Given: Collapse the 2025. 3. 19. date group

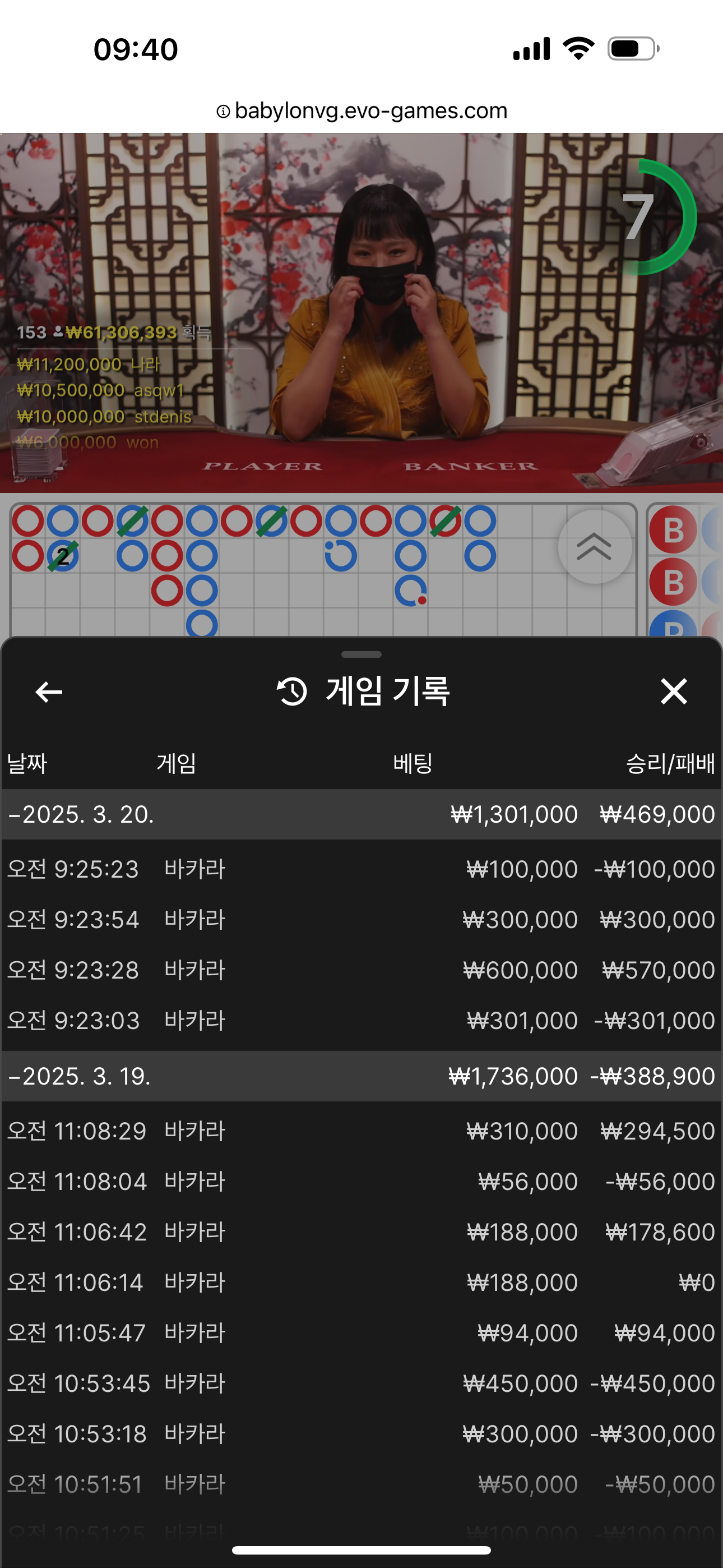Looking at the screenshot, I should coord(361,1076).
